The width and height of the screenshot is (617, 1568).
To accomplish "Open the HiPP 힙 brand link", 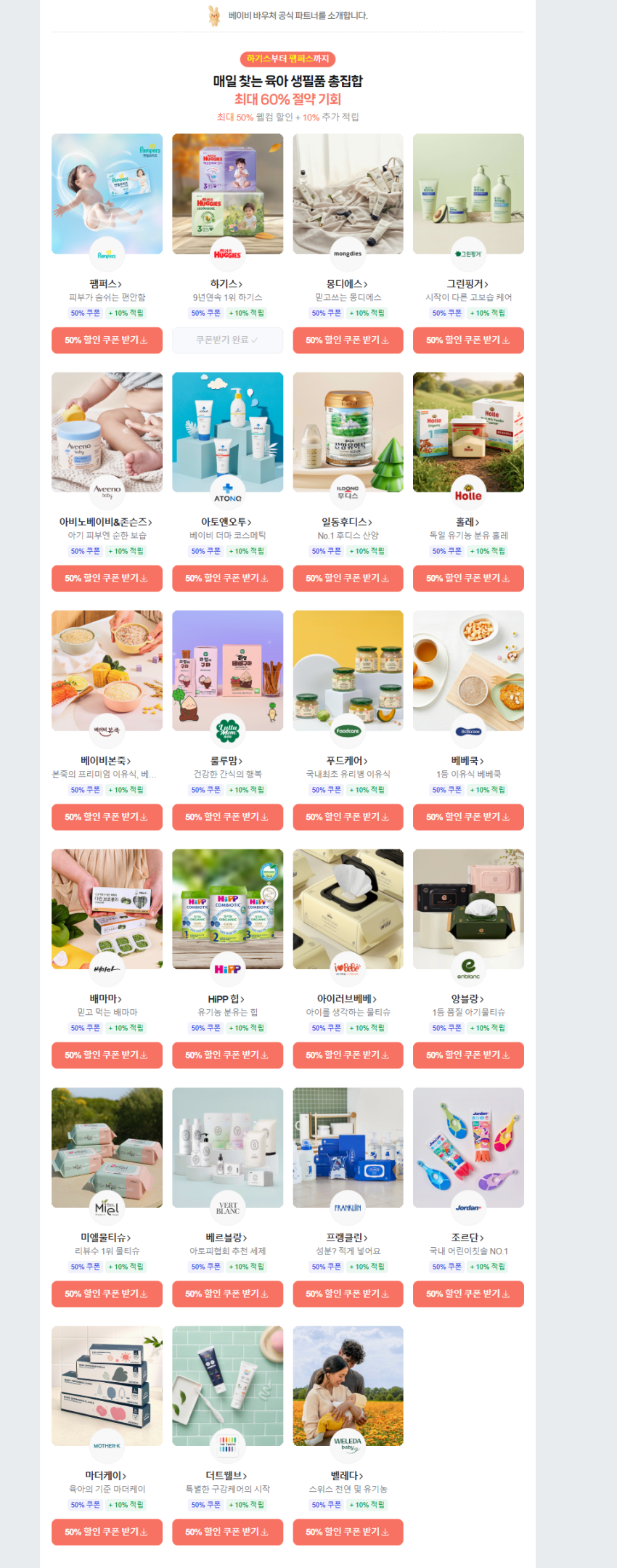I will coord(226,999).
